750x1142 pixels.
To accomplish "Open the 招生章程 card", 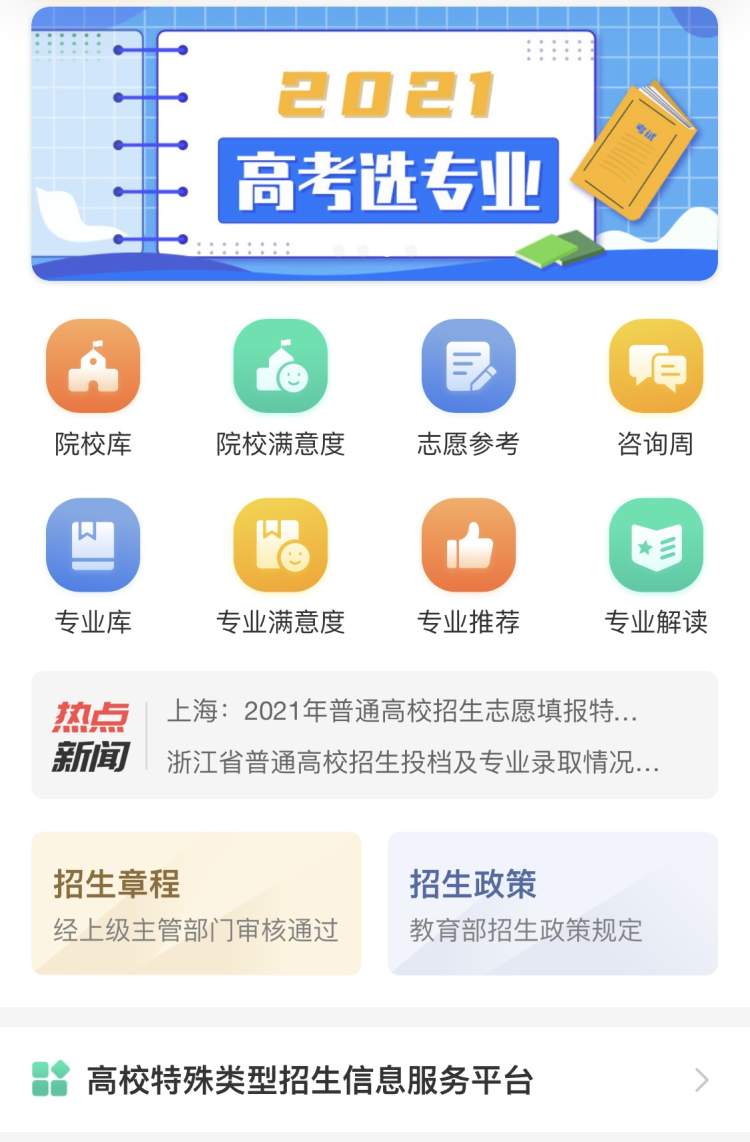I will pyautogui.click(x=196, y=903).
